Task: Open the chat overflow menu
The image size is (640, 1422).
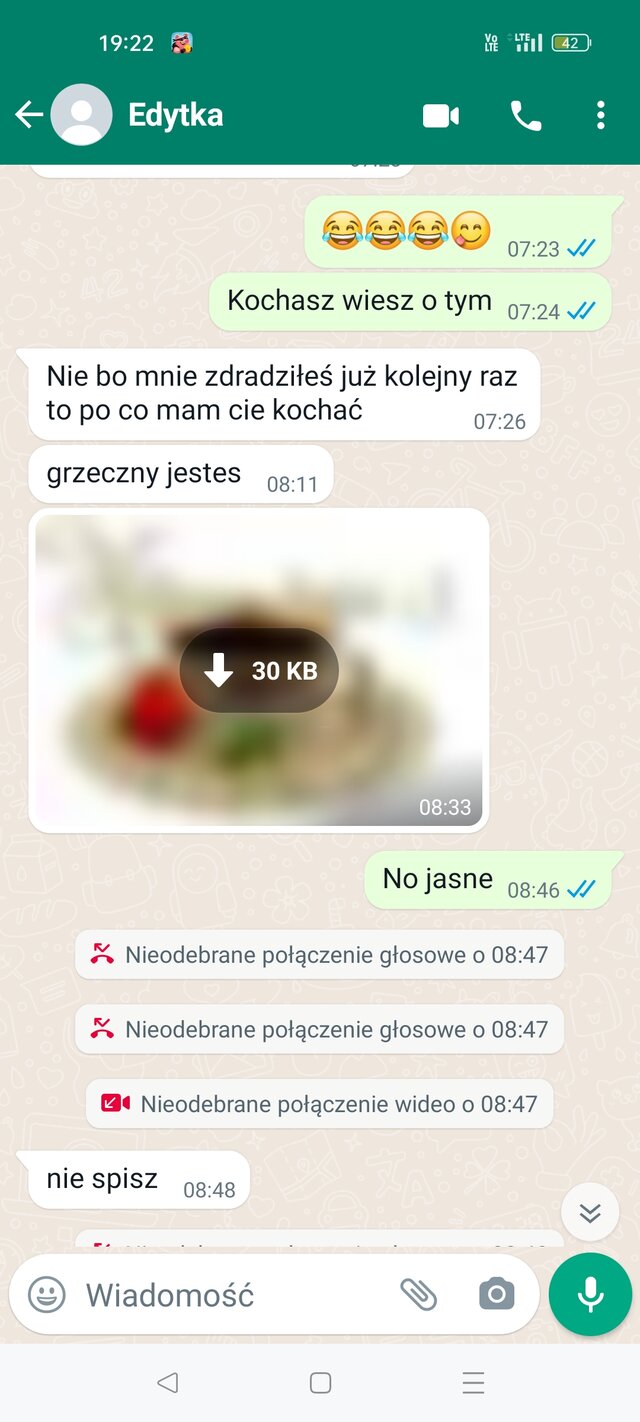Action: tap(600, 116)
